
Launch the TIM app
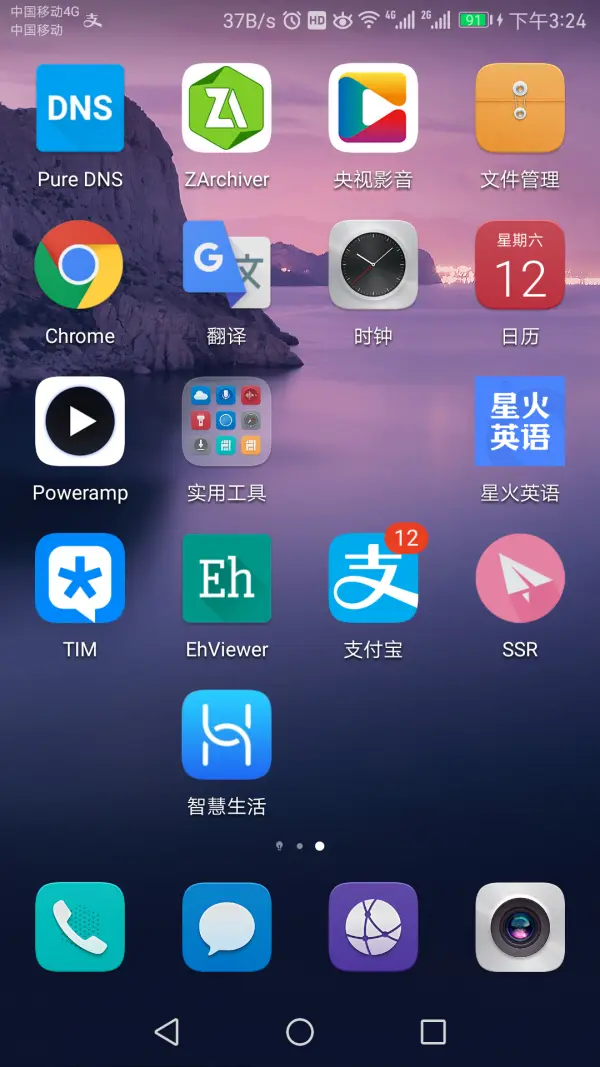(x=80, y=578)
